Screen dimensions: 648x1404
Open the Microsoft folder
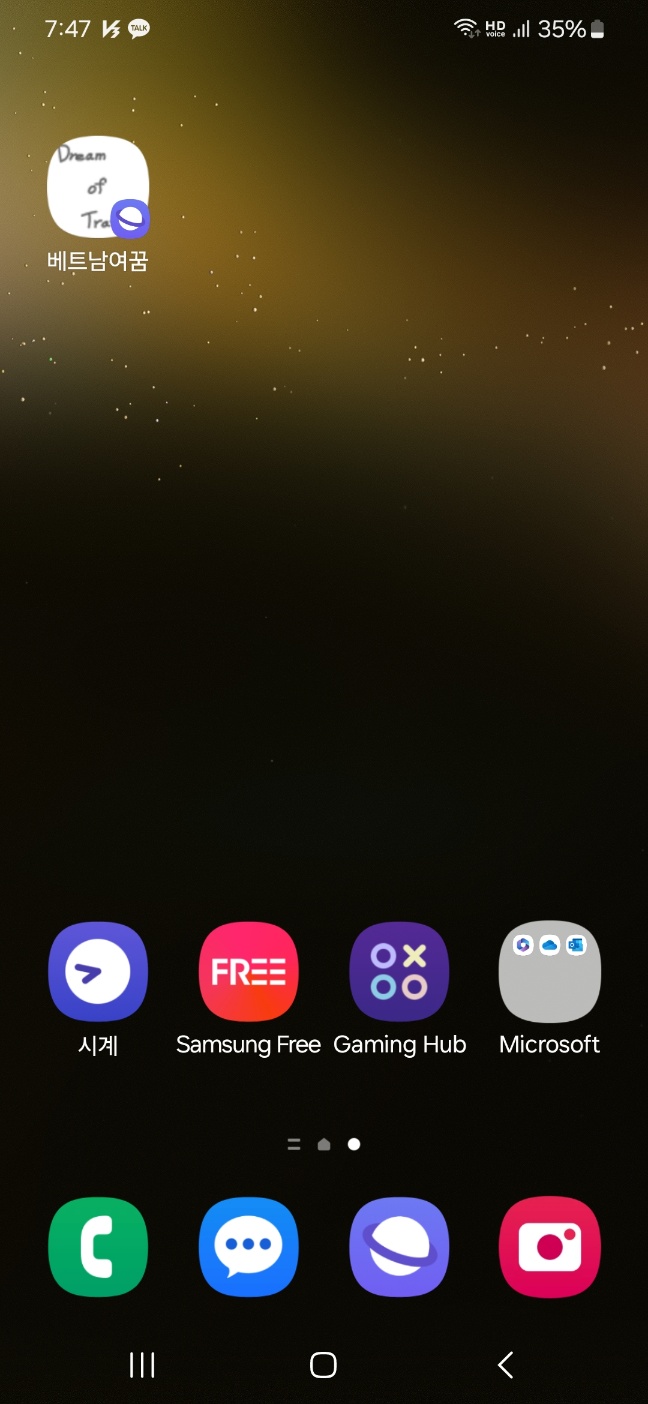pyautogui.click(x=549, y=971)
